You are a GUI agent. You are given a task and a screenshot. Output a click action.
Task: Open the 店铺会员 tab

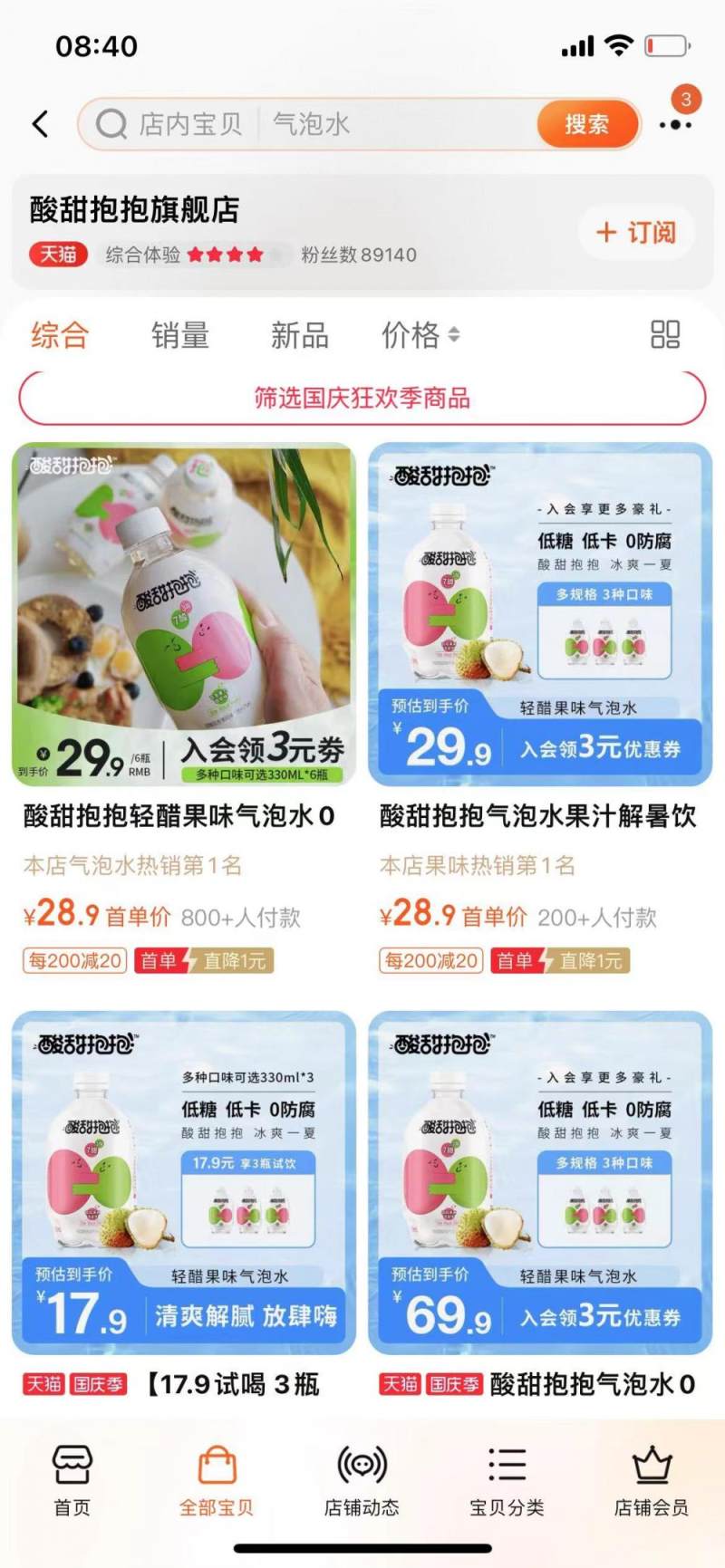[651, 1482]
